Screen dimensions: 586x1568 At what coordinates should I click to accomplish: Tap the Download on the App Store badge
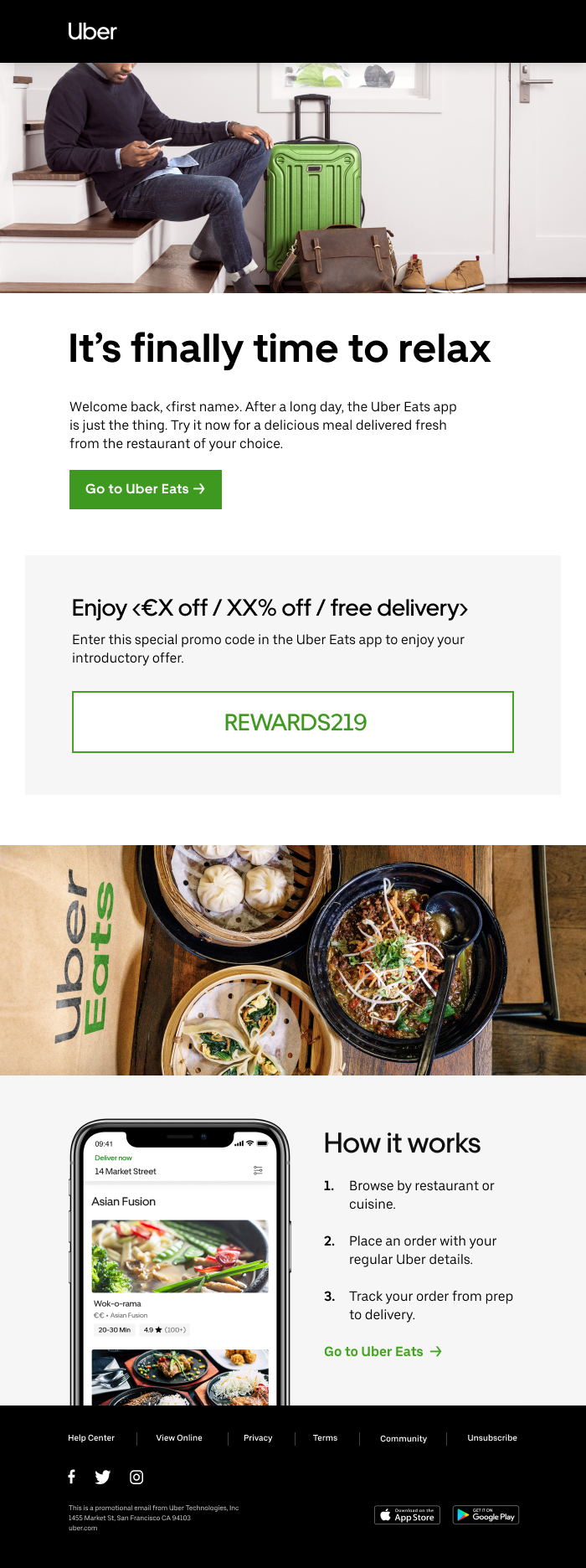pyautogui.click(x=408, y=1514)
